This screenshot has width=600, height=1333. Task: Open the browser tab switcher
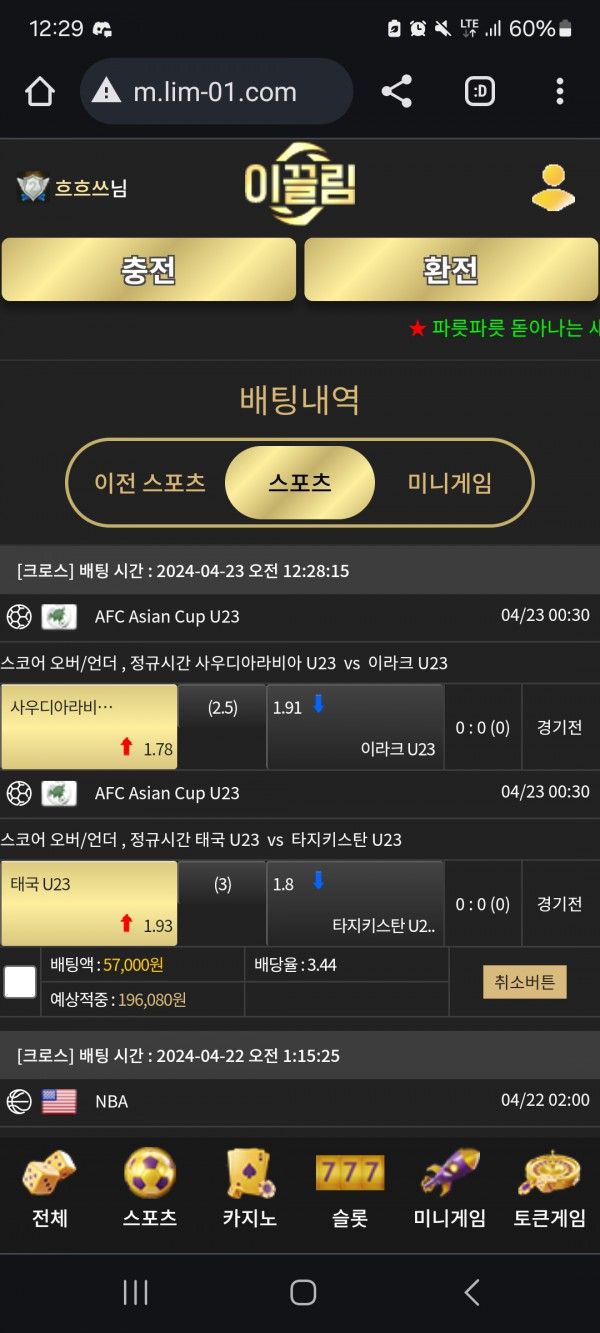point(480,92)
